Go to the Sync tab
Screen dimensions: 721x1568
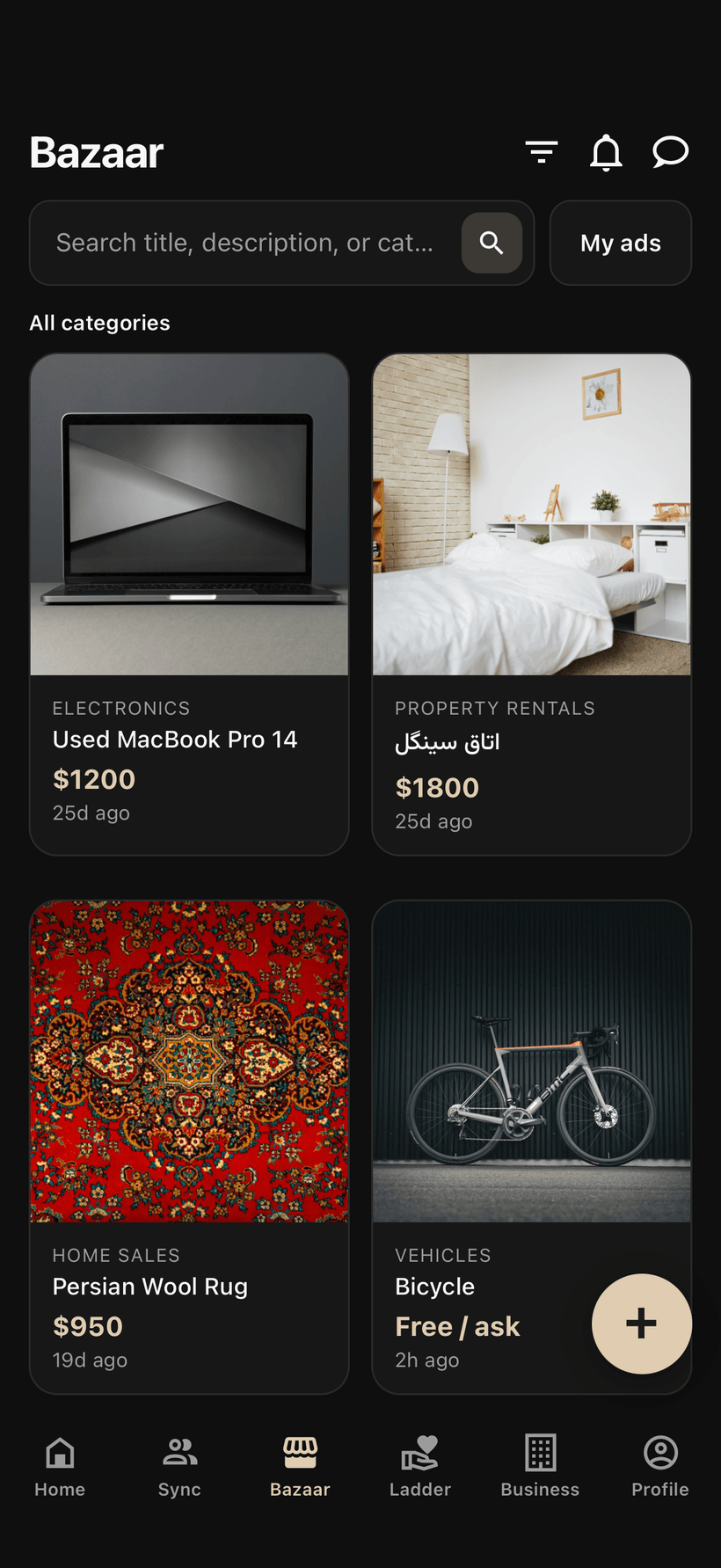(x=180, y=1467)
